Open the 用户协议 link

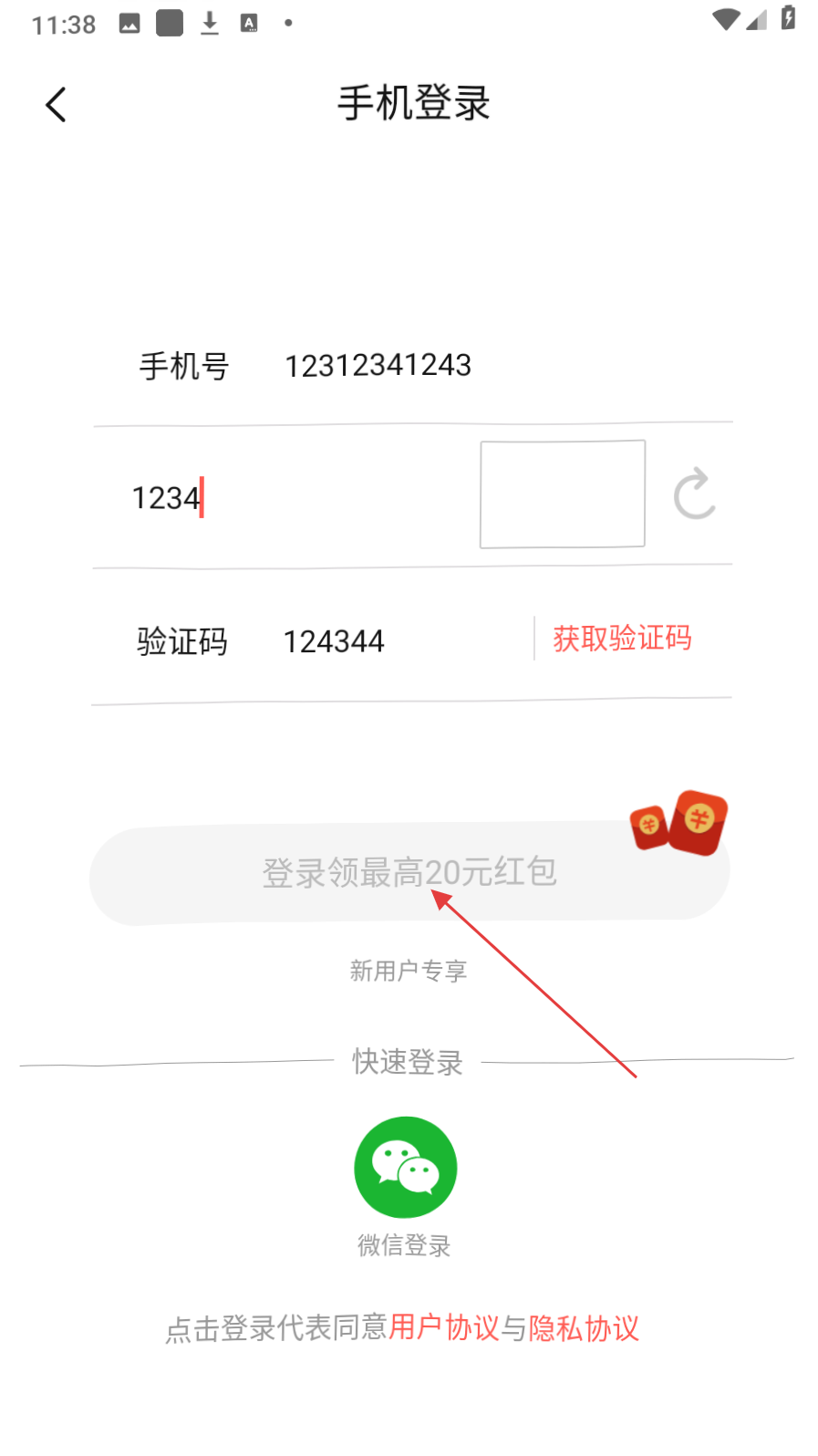444,1327
